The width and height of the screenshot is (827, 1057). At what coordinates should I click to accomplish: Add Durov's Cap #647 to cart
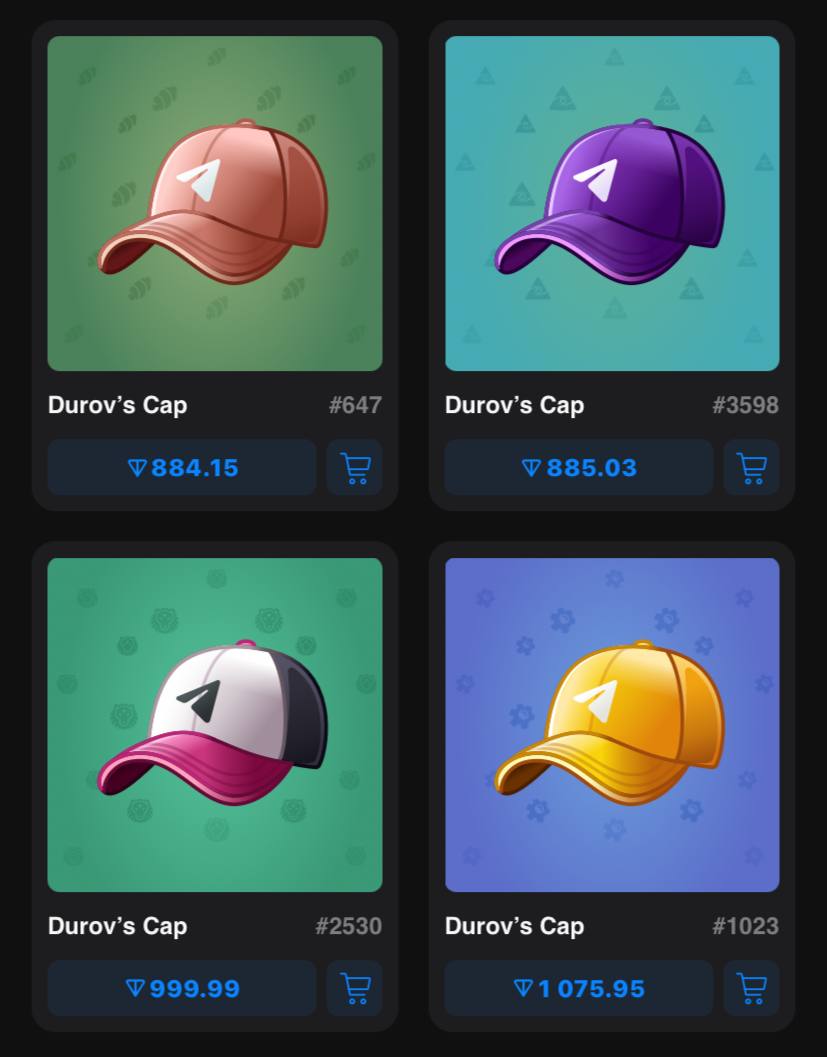click(354, 467)
